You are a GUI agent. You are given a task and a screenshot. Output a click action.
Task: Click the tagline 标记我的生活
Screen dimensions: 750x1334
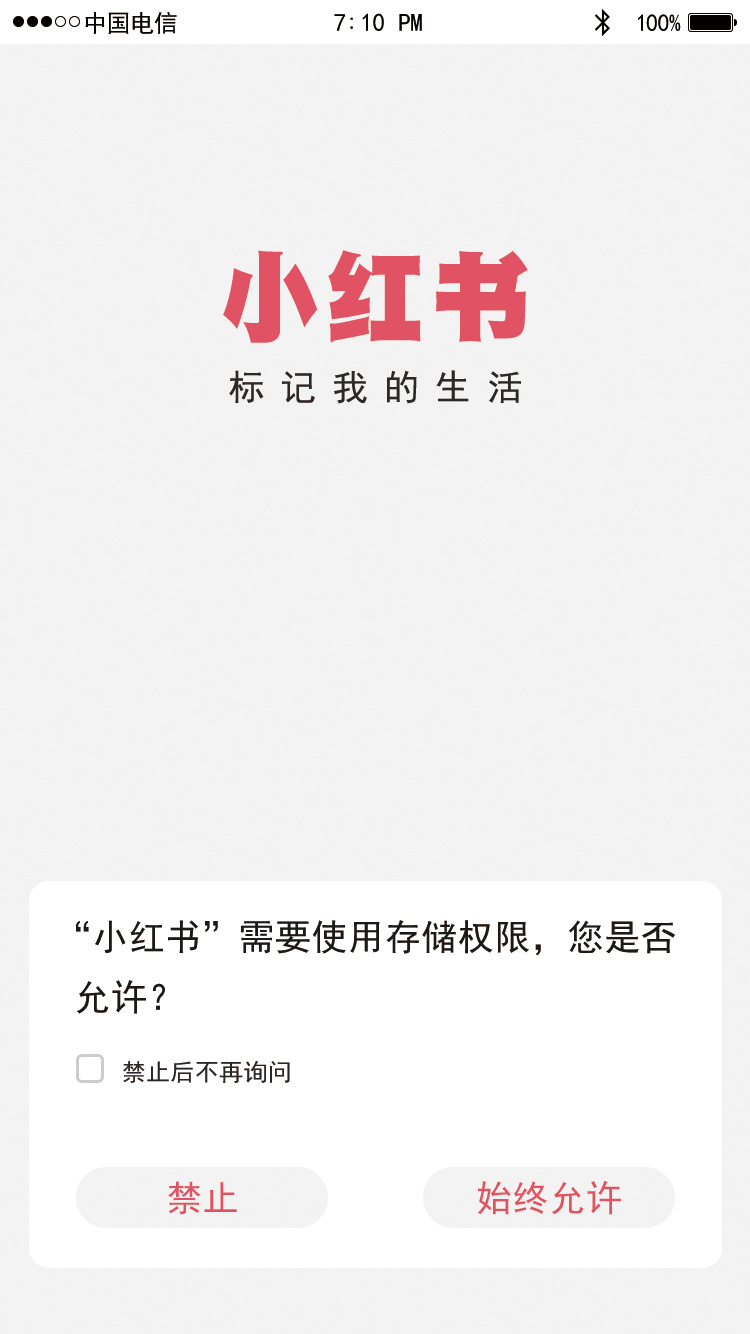(375, 388)
